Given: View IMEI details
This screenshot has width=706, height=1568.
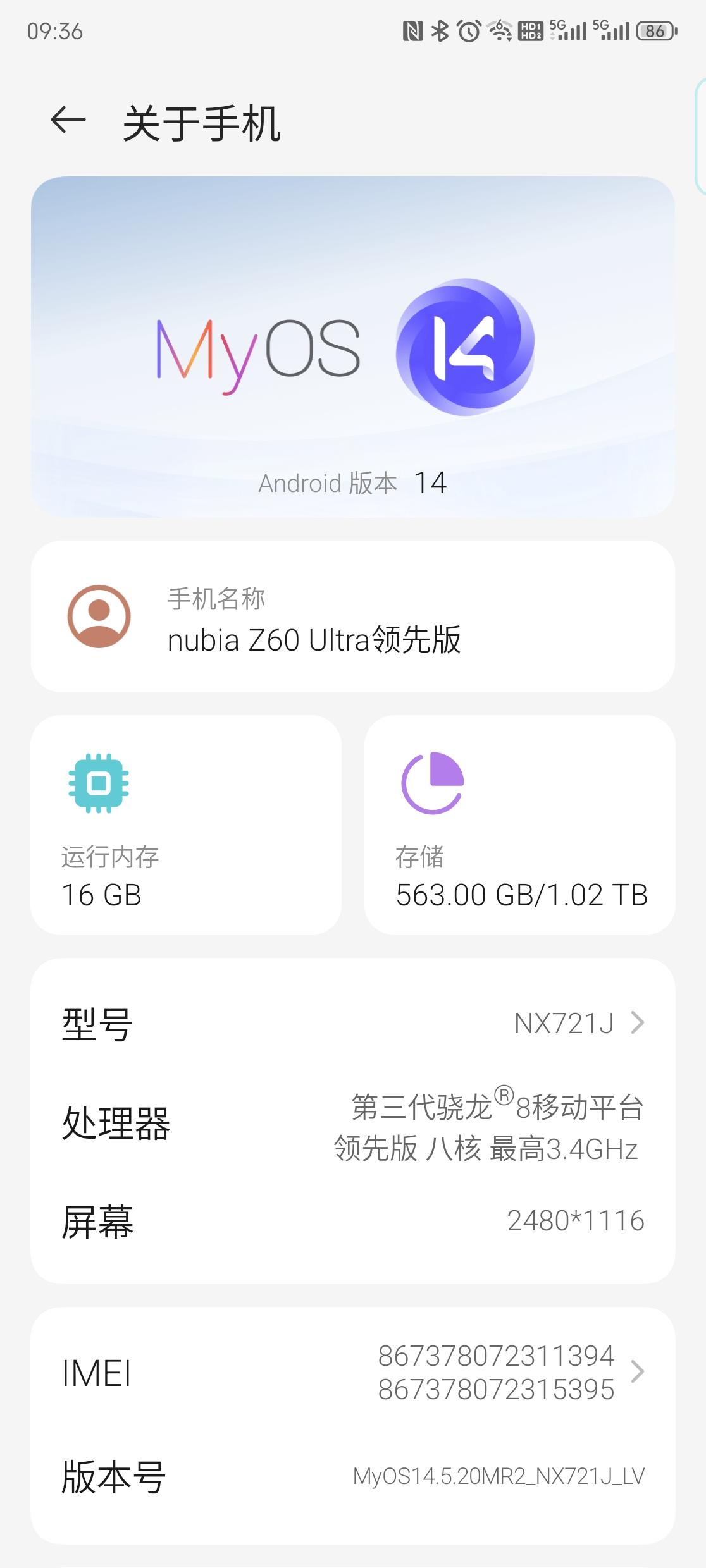Looking at the screenshot, I should pyautogui.click(x=353, y=1373).
